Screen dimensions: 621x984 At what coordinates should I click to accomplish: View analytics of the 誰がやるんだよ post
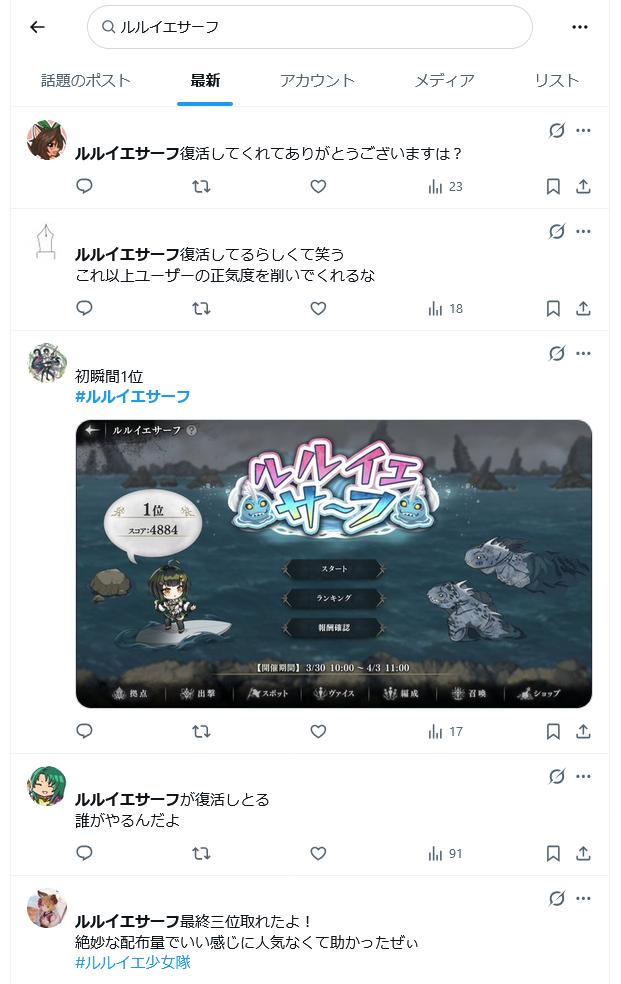(x=445, y=853)
